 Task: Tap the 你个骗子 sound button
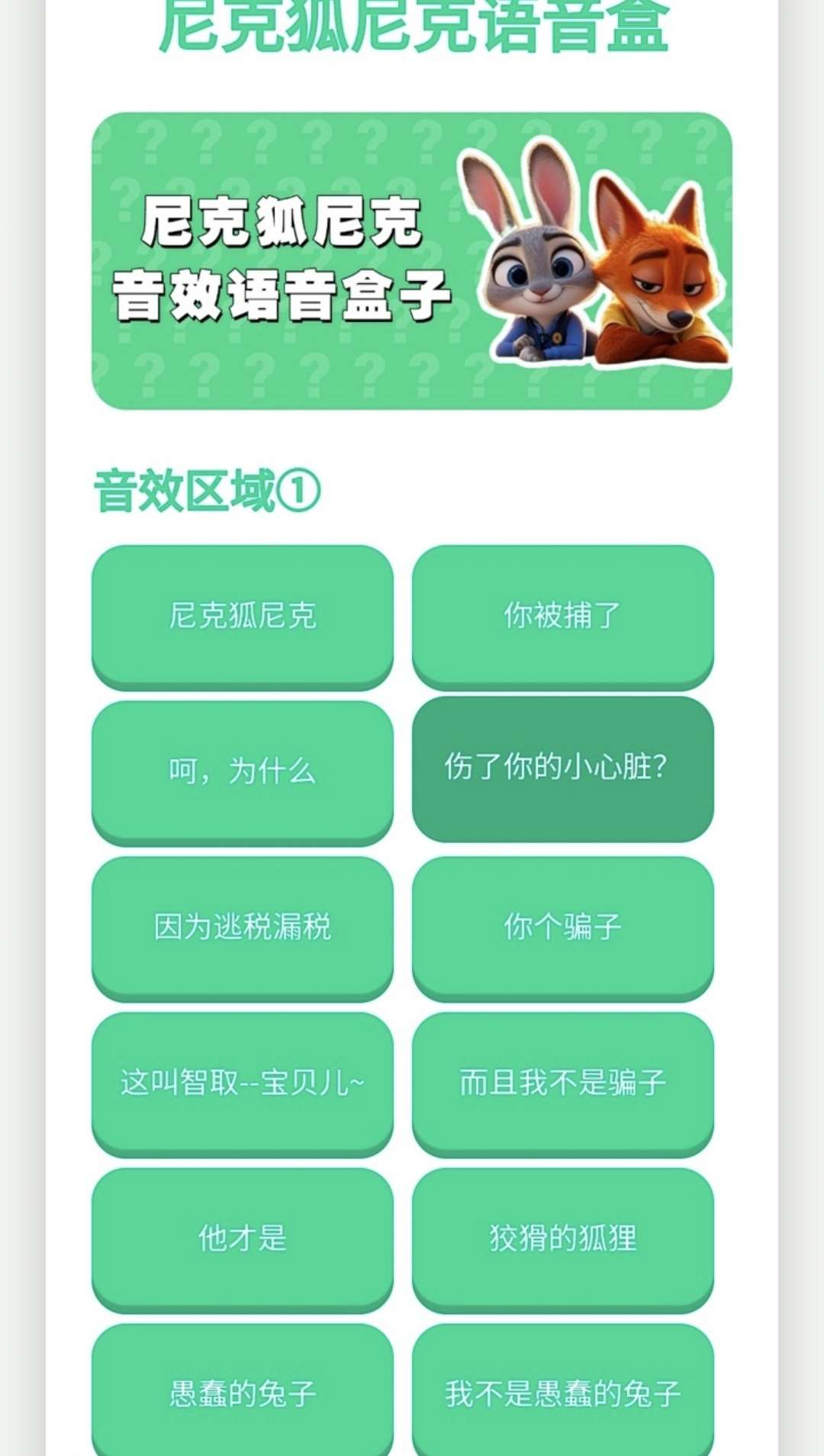(565, 926)
